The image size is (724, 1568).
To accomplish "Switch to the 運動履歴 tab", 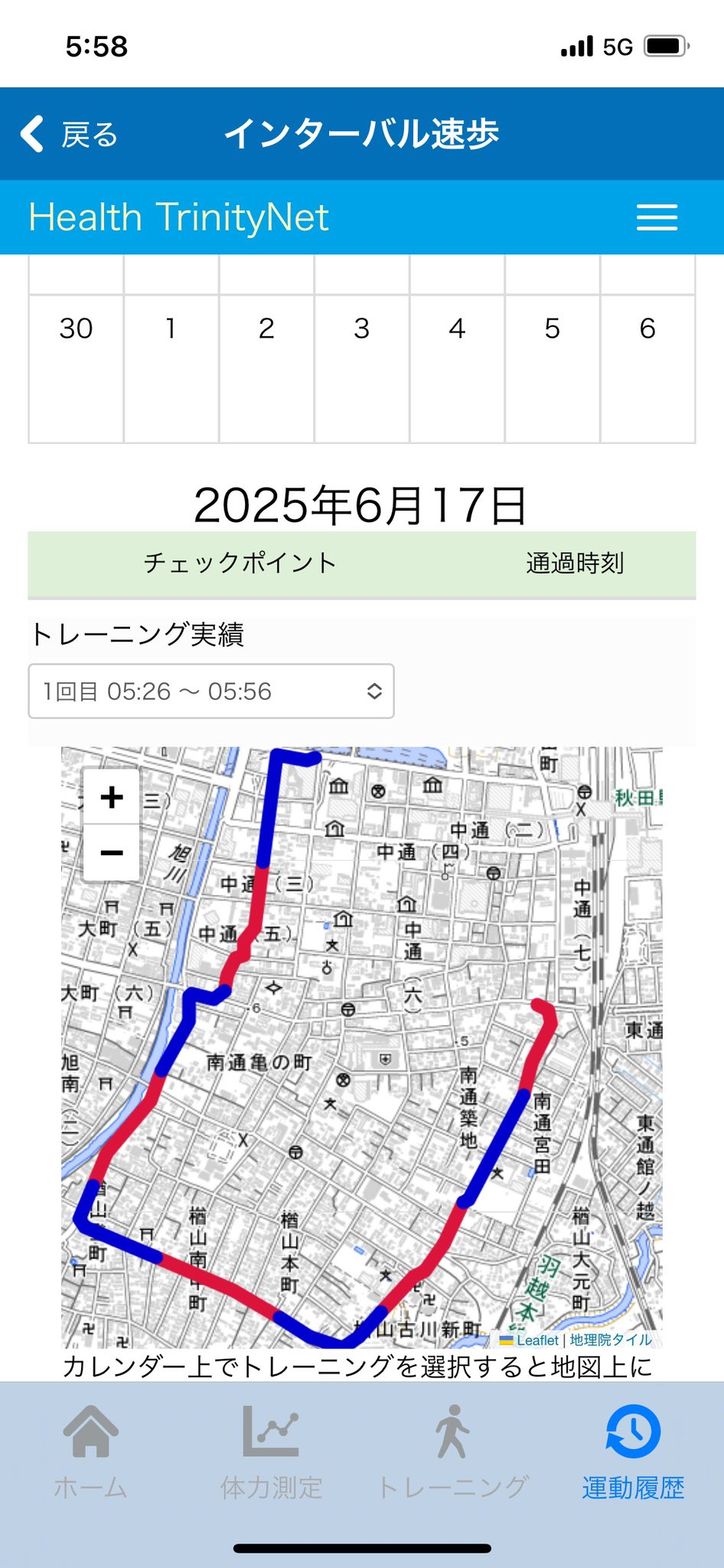I will (x=633, y=1452).
